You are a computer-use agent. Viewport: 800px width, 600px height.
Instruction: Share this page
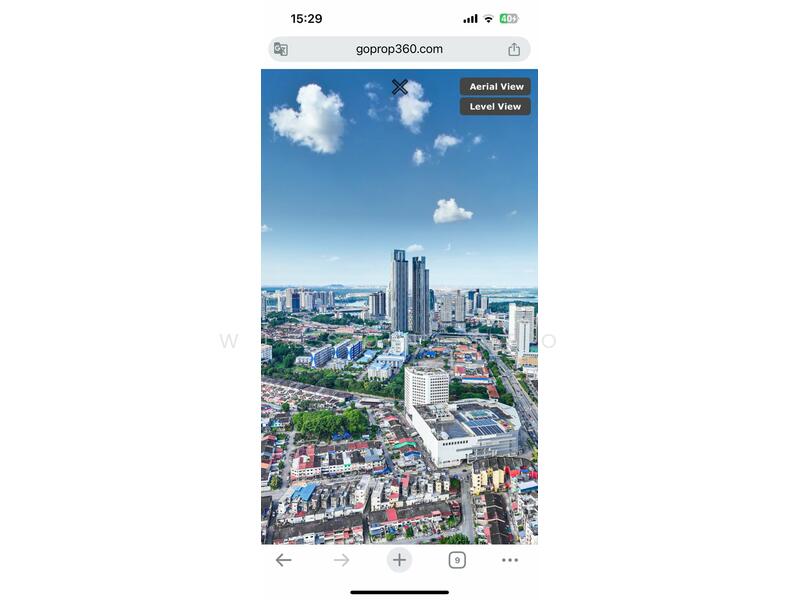click(514, 49)
